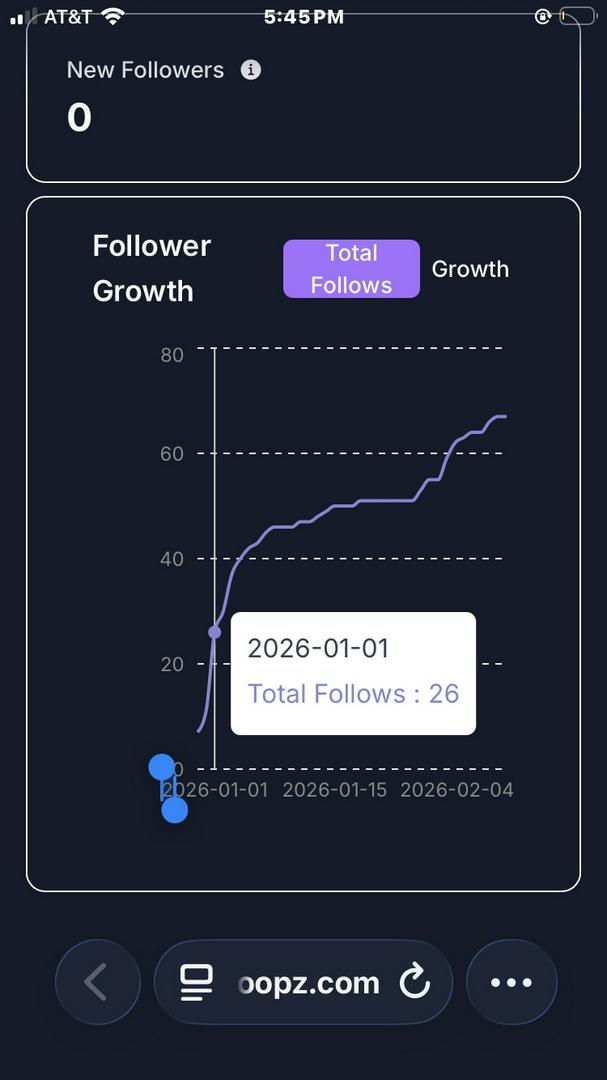Open the New Followers info icon

251,70
